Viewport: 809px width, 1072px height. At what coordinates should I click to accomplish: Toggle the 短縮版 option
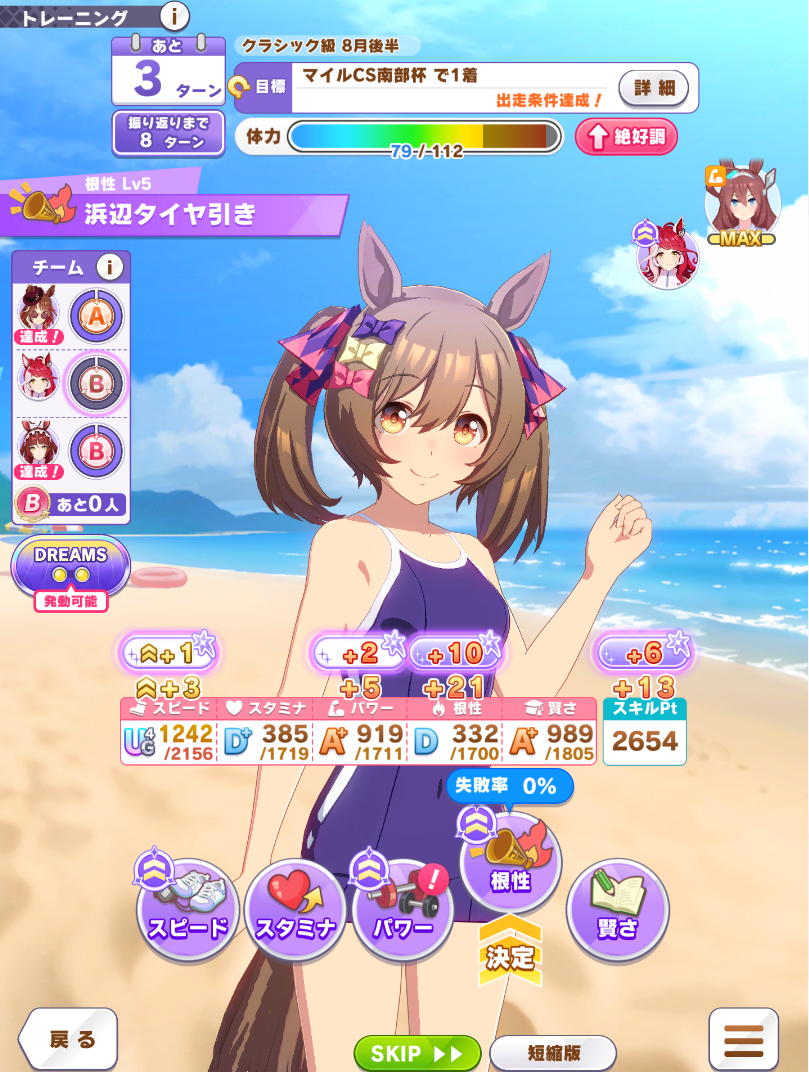point(553,1053)
